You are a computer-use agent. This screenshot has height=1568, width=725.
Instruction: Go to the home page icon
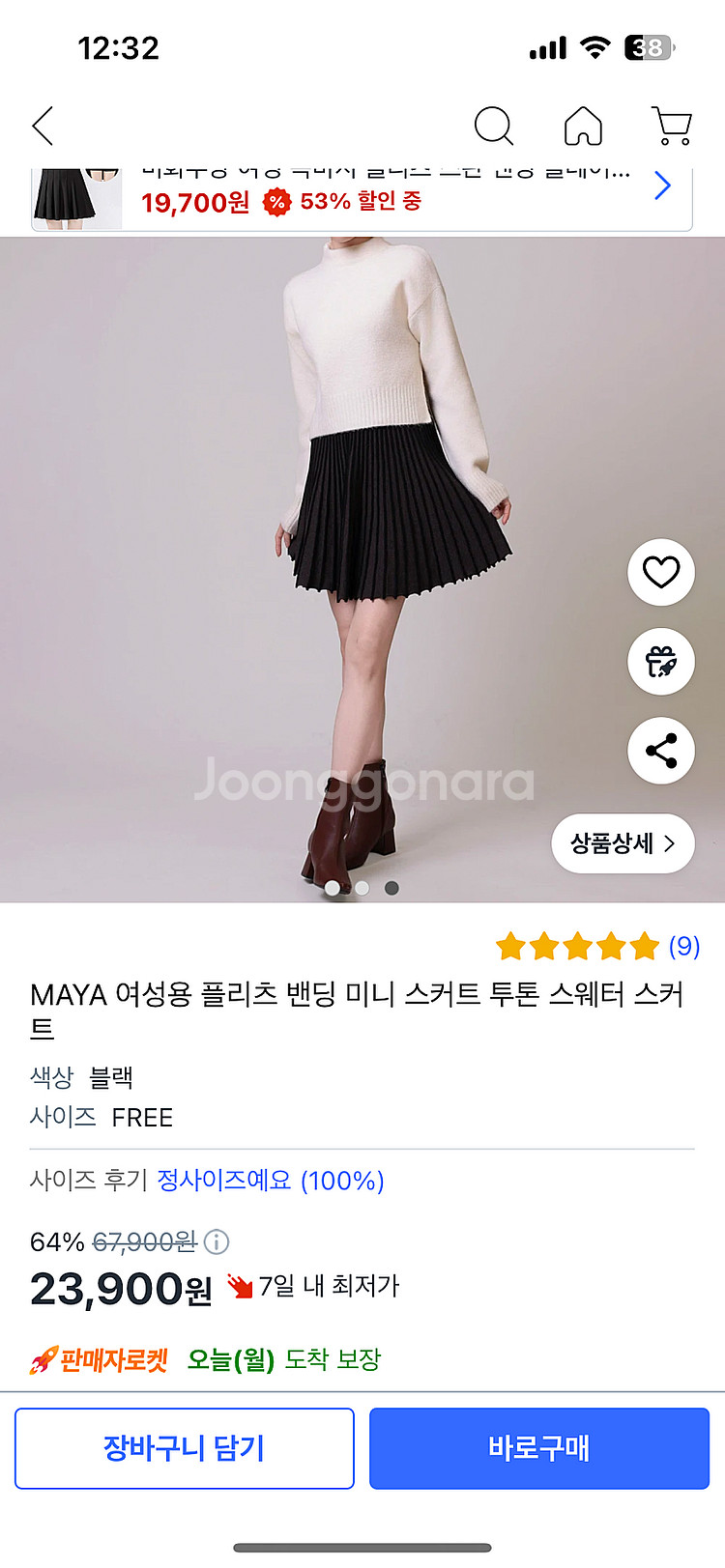pyautogui.click(x=583, y=126)
